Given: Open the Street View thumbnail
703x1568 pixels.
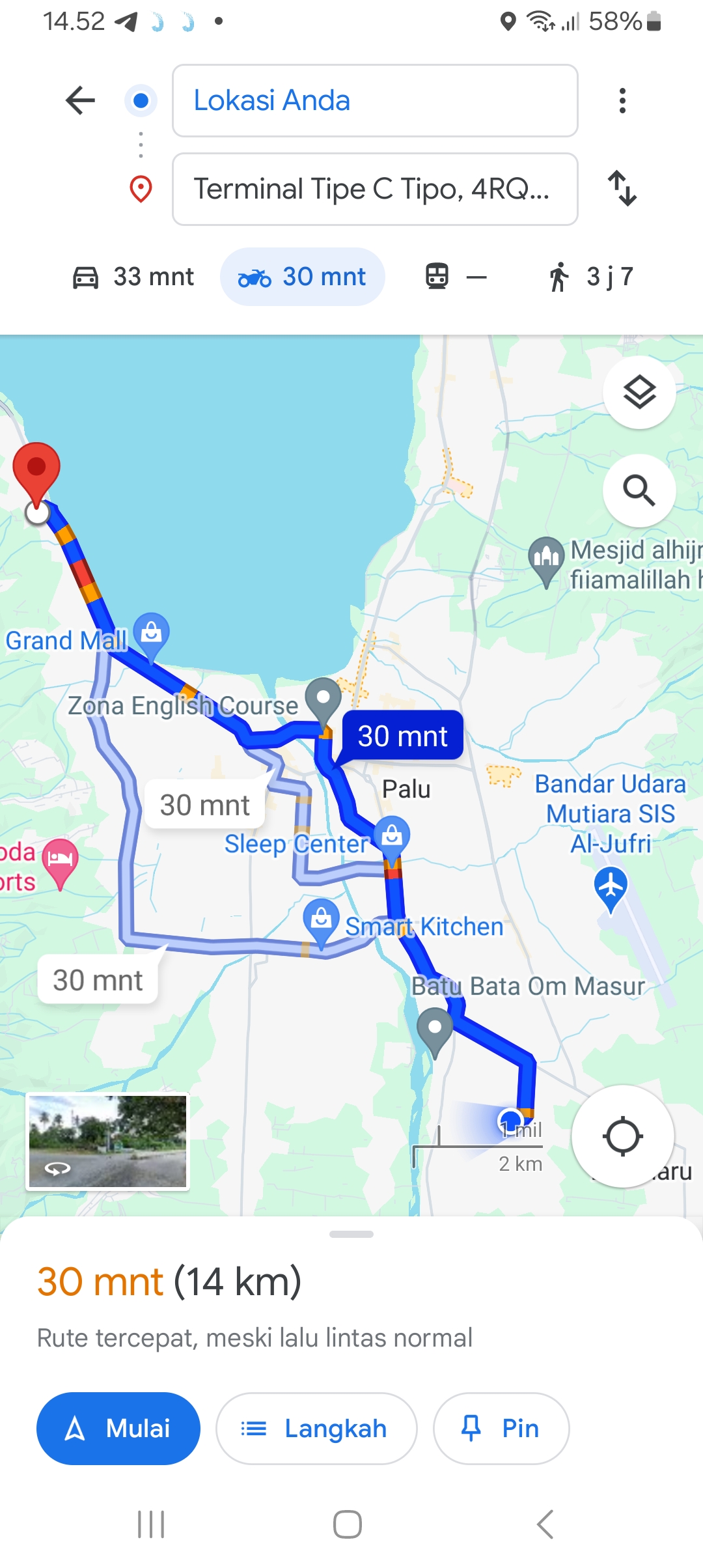Looking at the screenshot, I should (107, 1141).
